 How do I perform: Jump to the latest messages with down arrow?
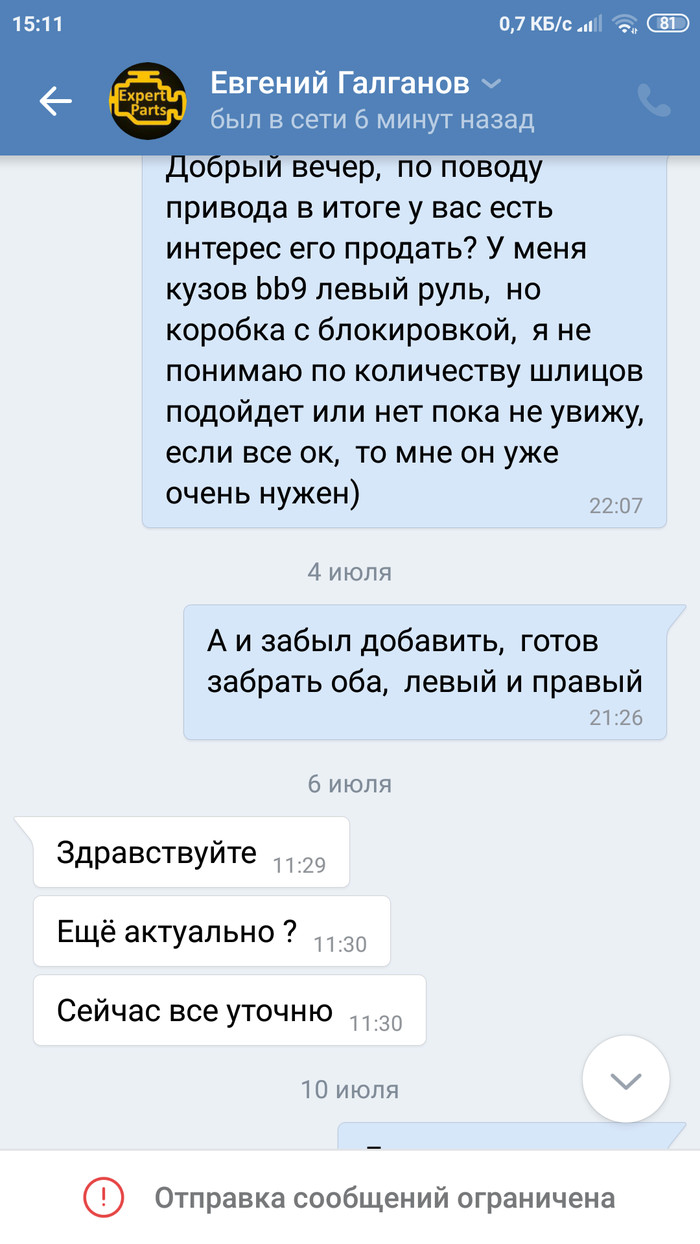(626, 1080)
